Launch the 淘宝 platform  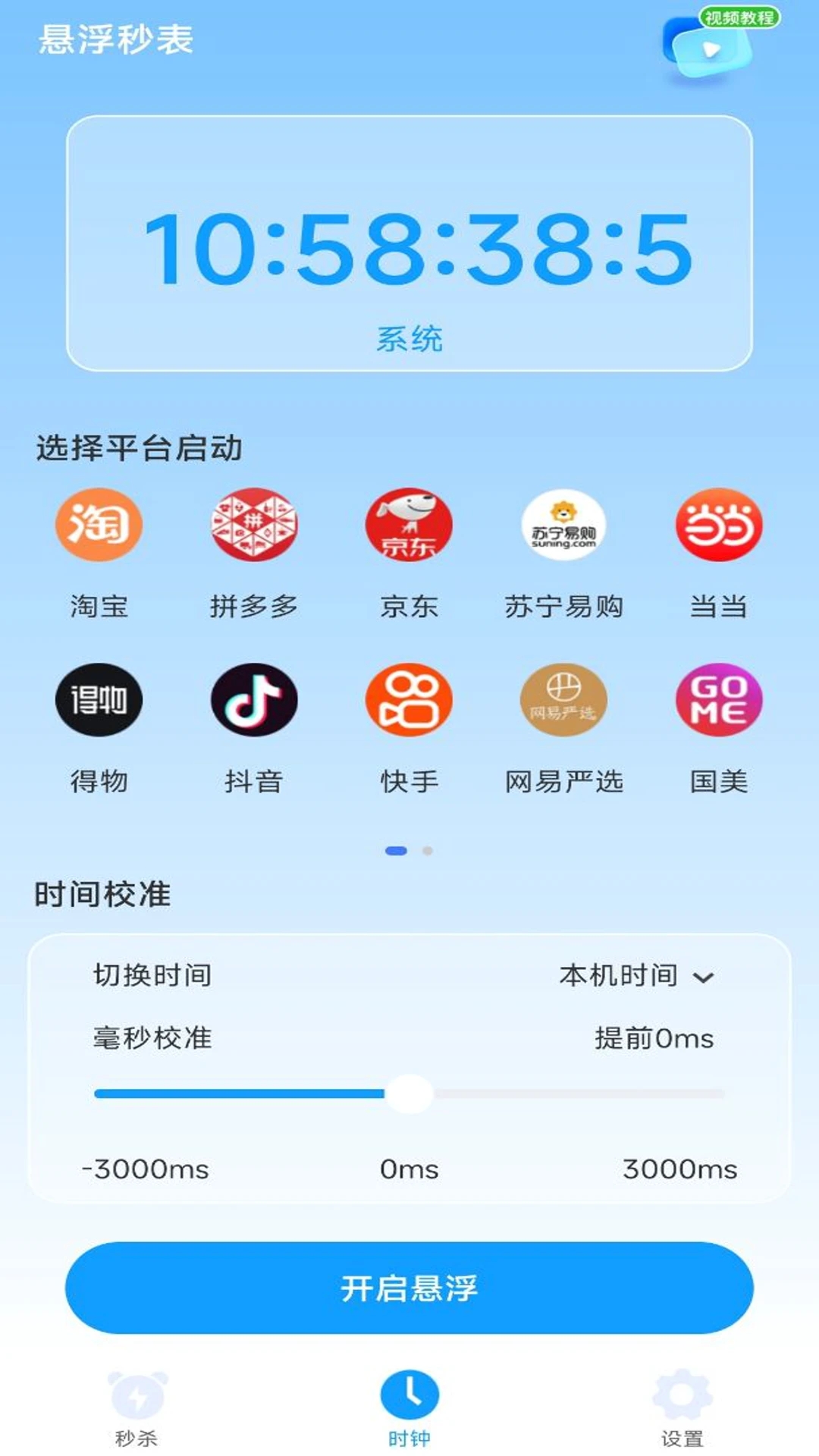click(99, 525)
